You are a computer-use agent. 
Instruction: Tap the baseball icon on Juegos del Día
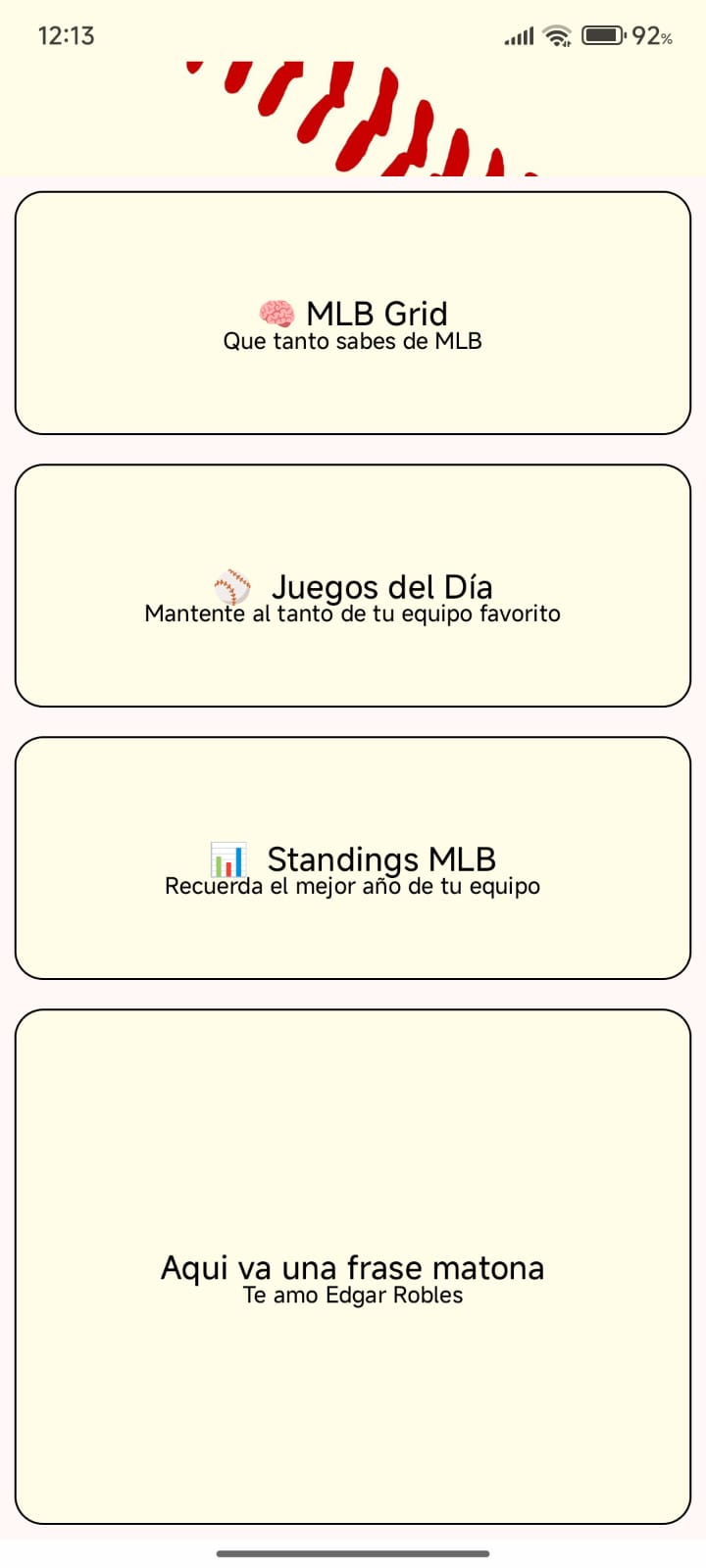tap(230, 585)
